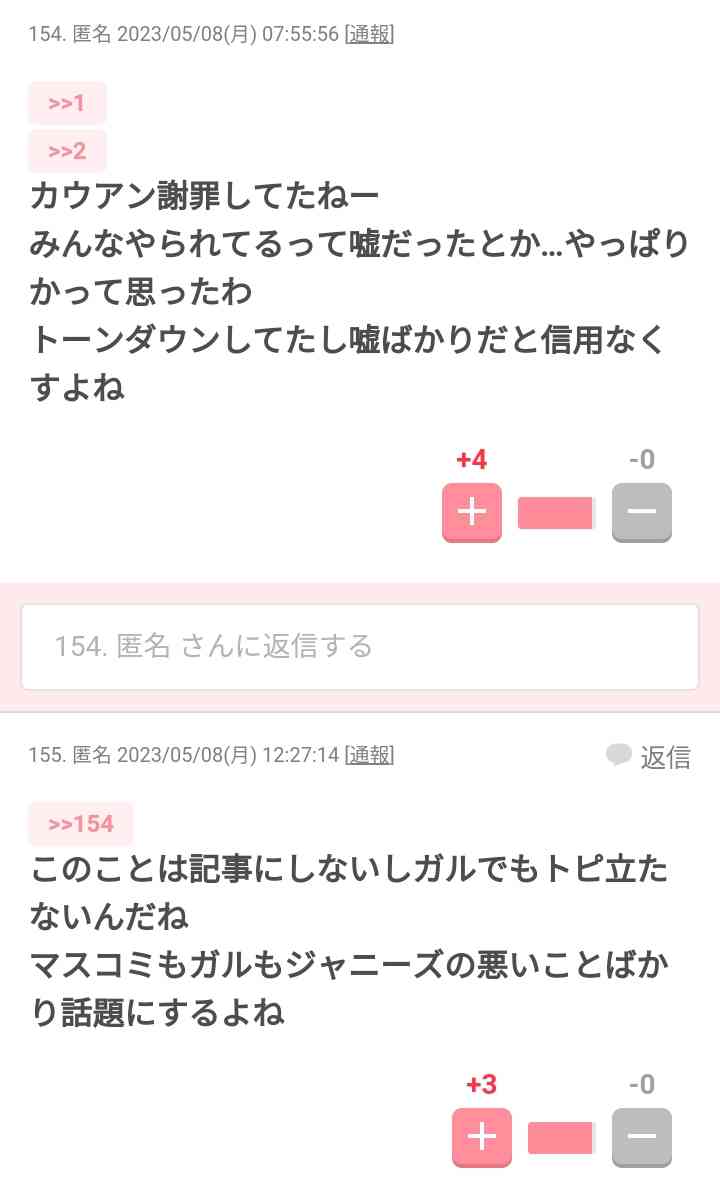The width and height of the screenshot is (720, 1196).
Task: Report comment 155 via 通報 link
Action: 369,755
